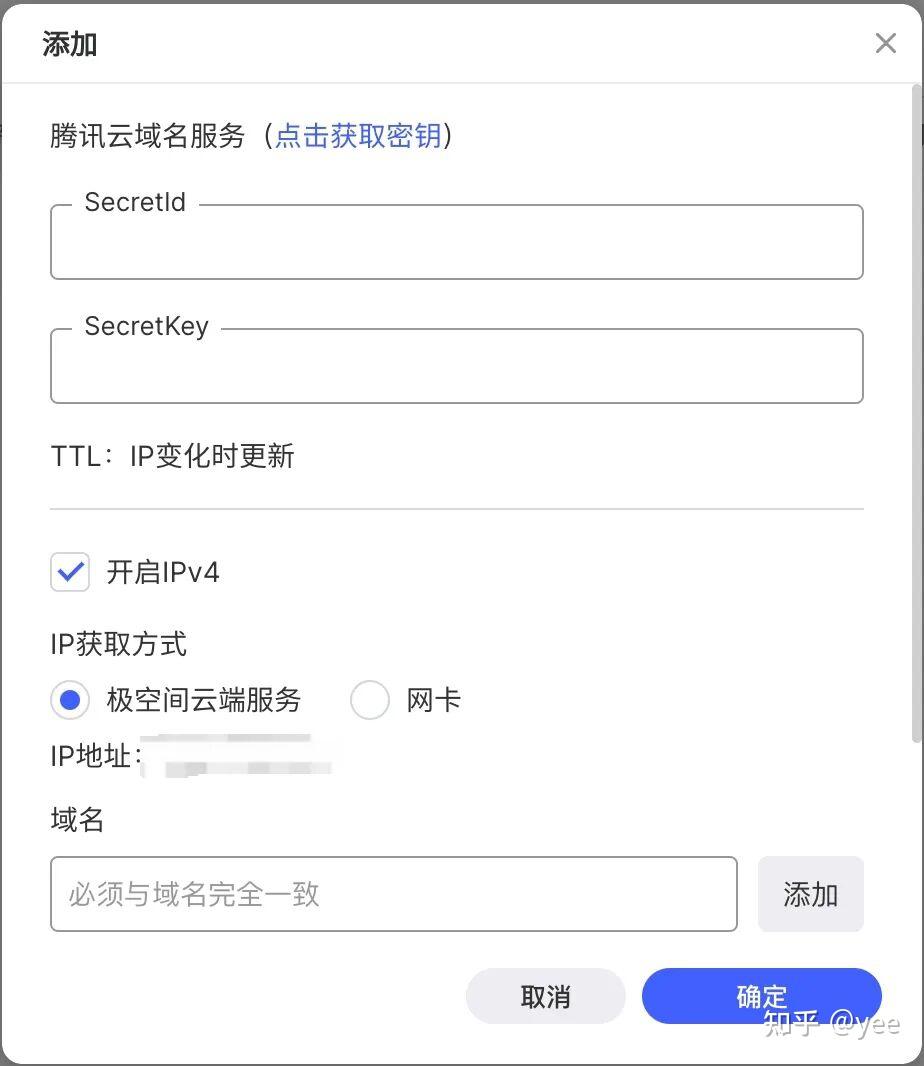This screenshot has height=1066, width=924.
Task: Select 极空间云端服务 as IP method
Action: tap(70, 700)
